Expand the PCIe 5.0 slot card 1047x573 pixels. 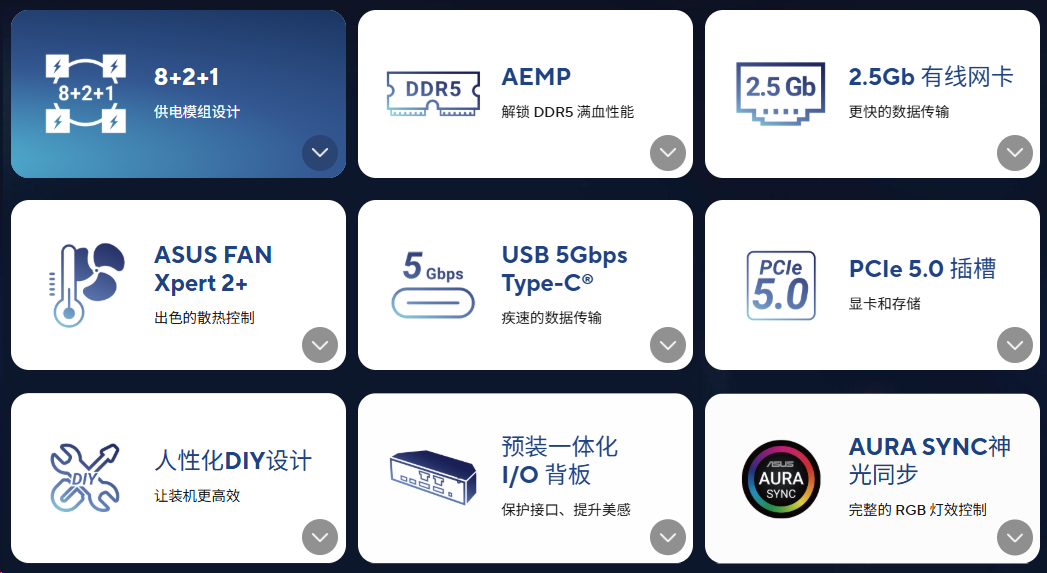1014,345
